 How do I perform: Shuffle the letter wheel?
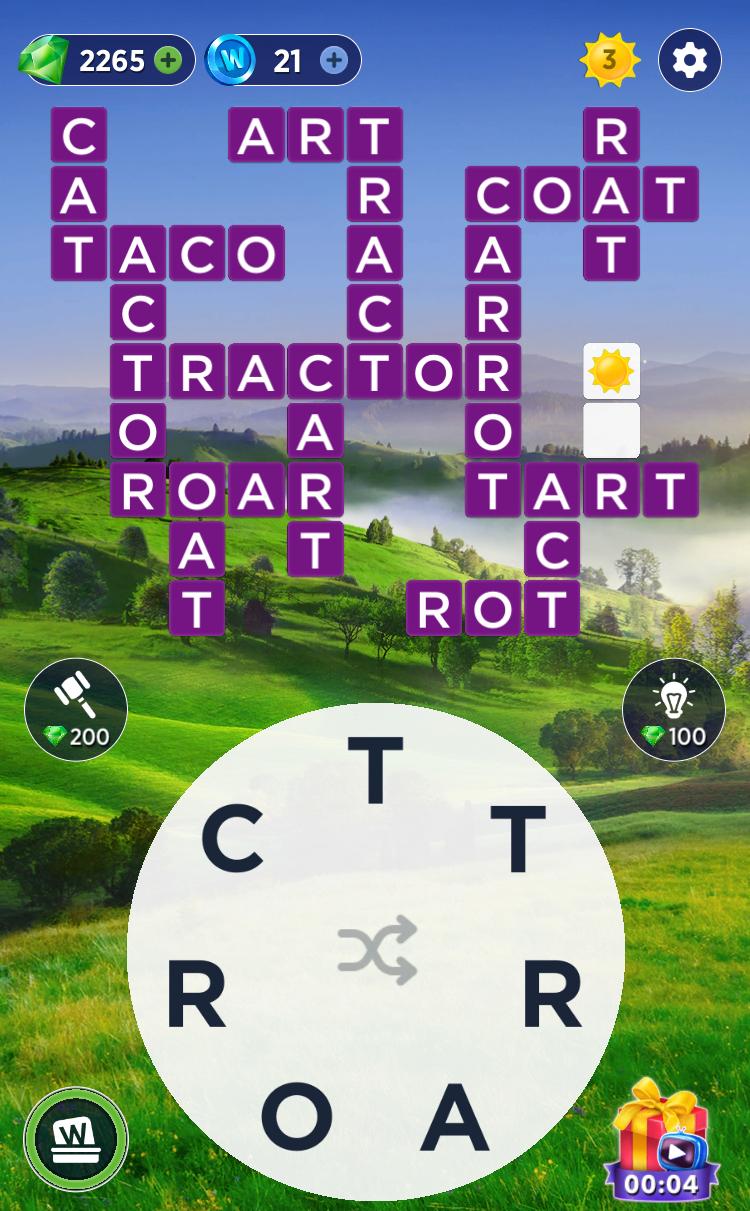coord(377,949)
